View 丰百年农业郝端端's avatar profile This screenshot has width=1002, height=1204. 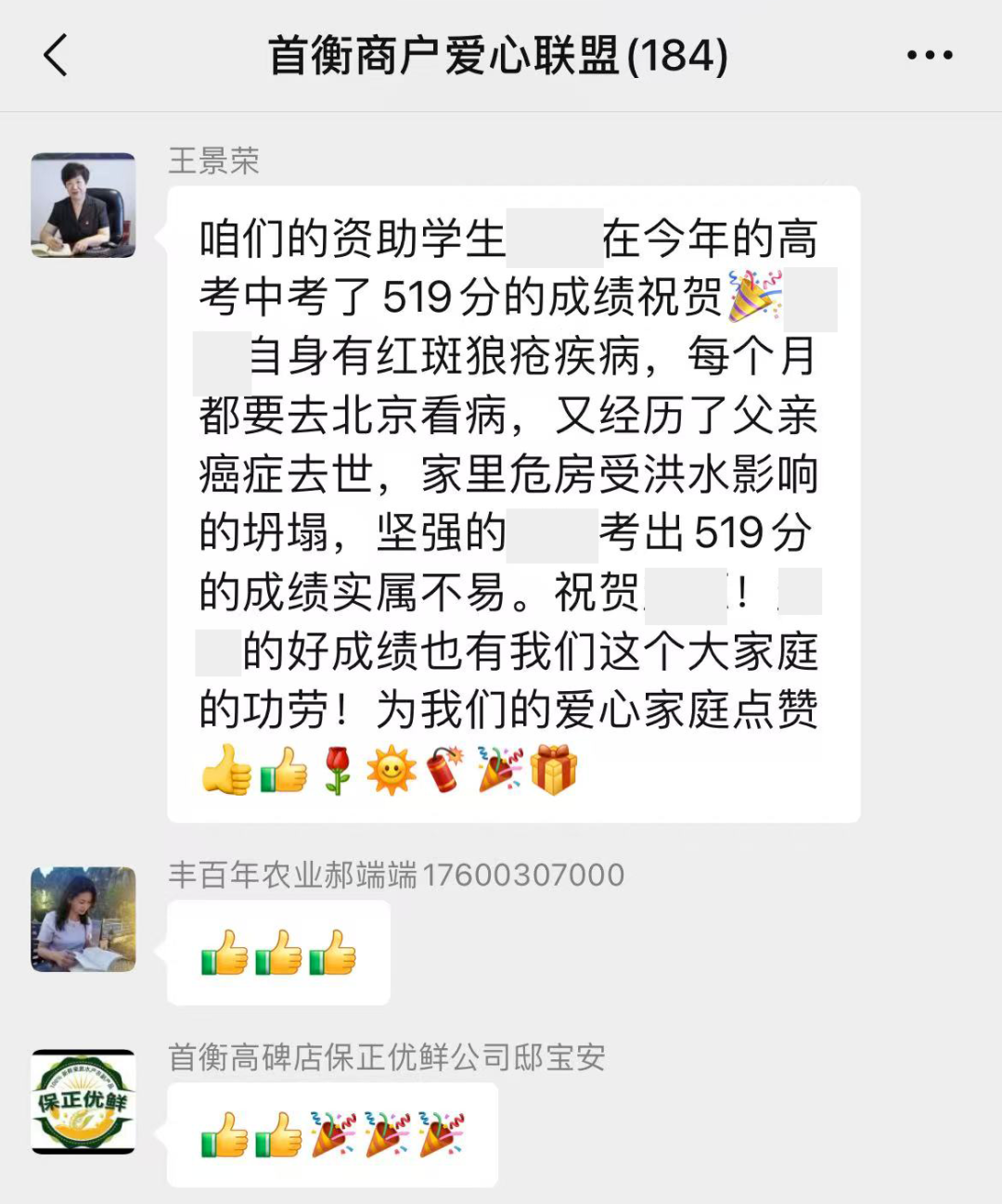pos(83,919)
